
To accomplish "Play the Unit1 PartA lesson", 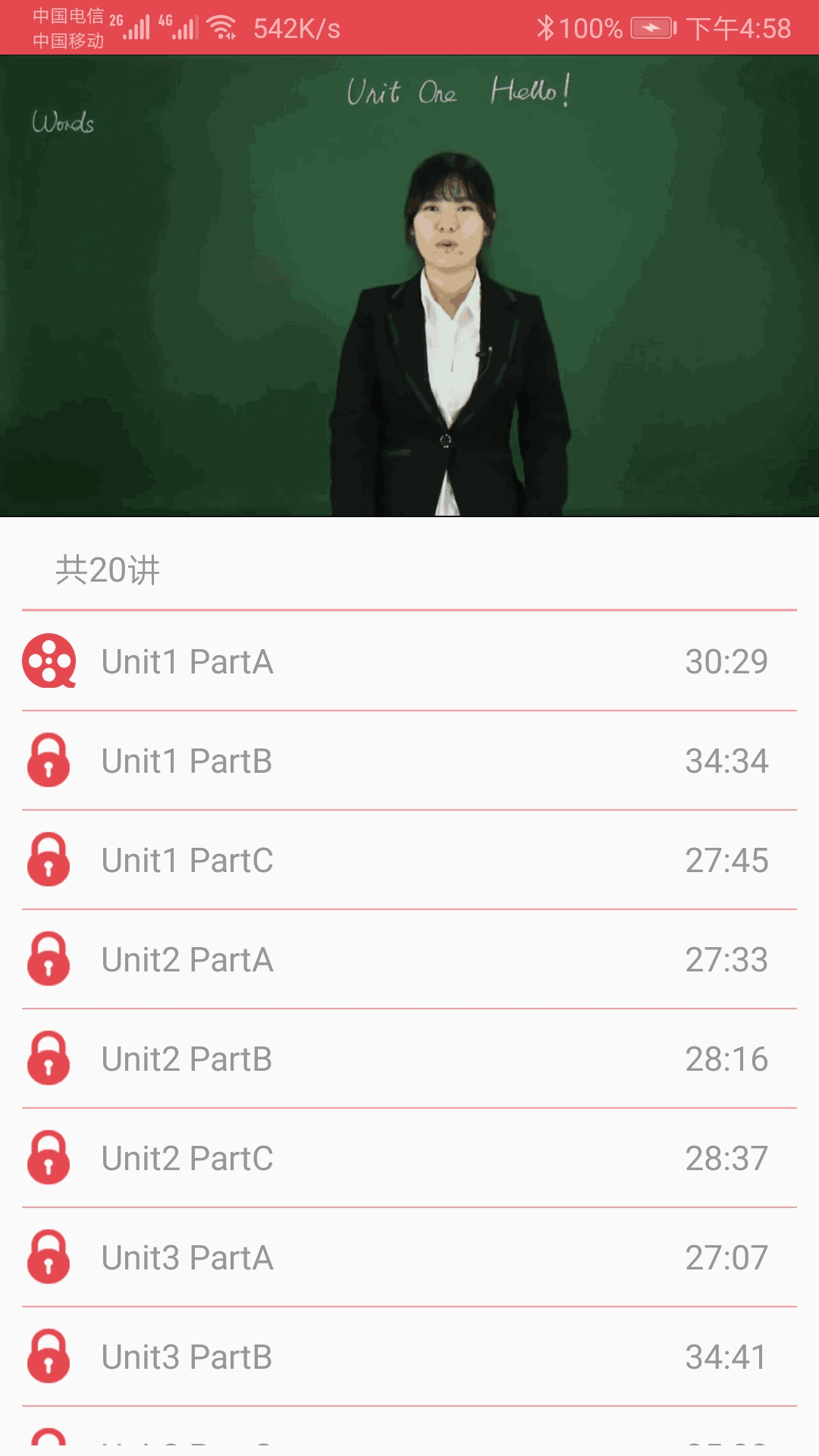I will [x=409, y=661].
